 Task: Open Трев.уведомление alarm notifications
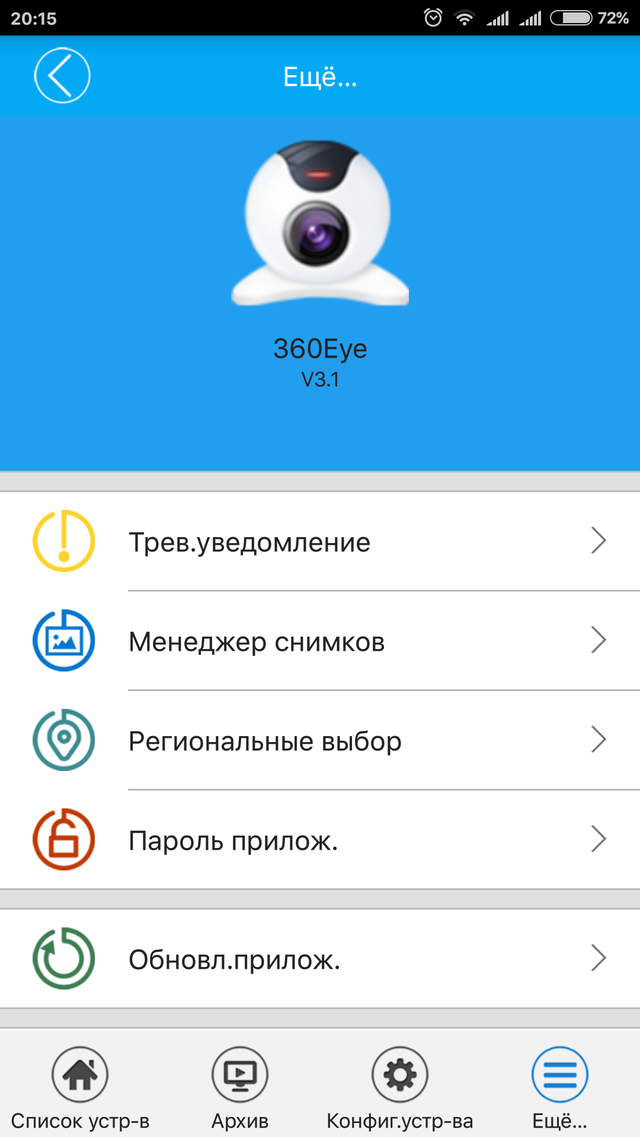pyautogui.click(x=320, y=542)
